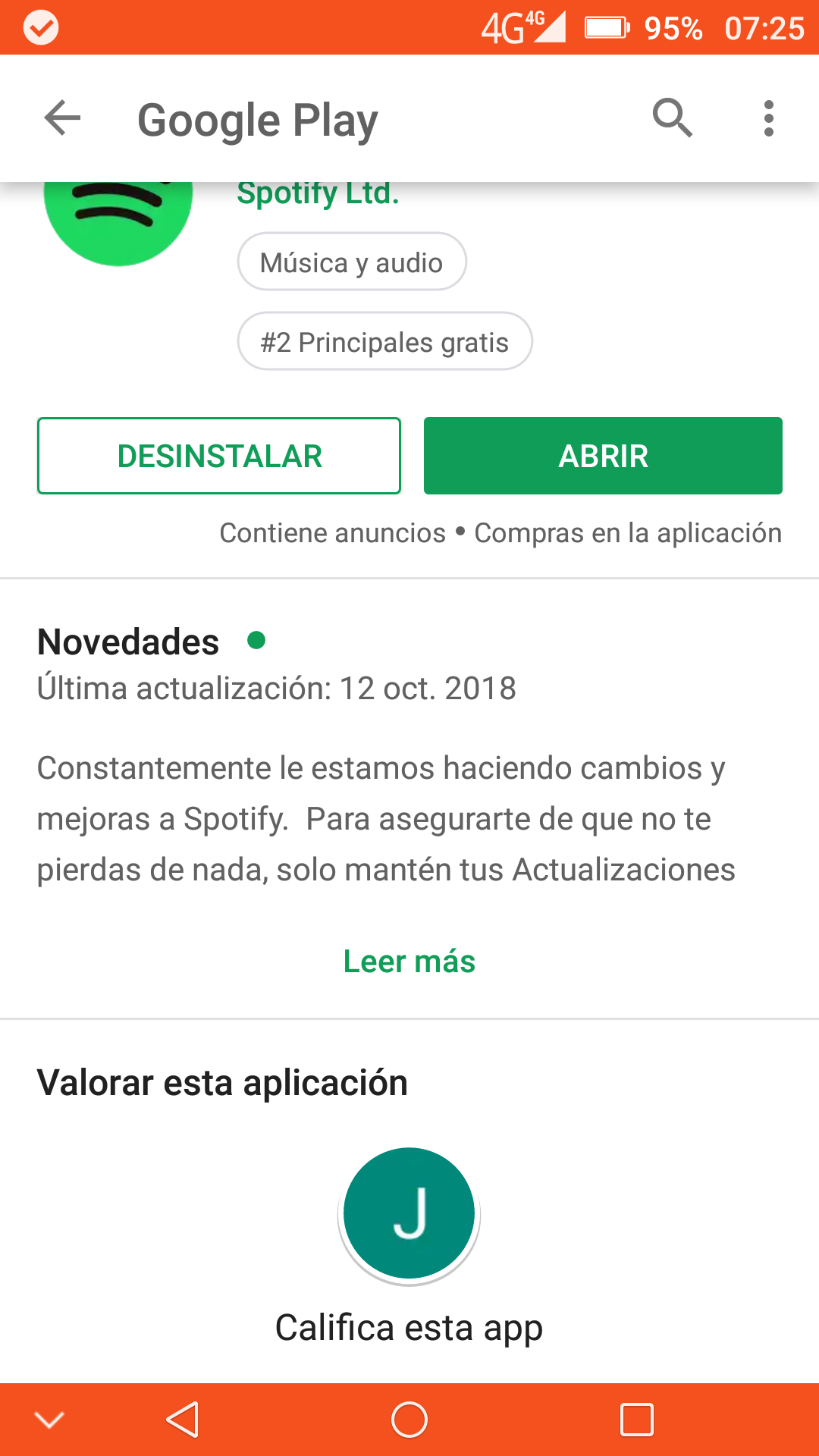The height and width of the screenshot is (1456, 819).
Task: Go back using the arrow in Google Play bar
Action: tap(62, 118)
